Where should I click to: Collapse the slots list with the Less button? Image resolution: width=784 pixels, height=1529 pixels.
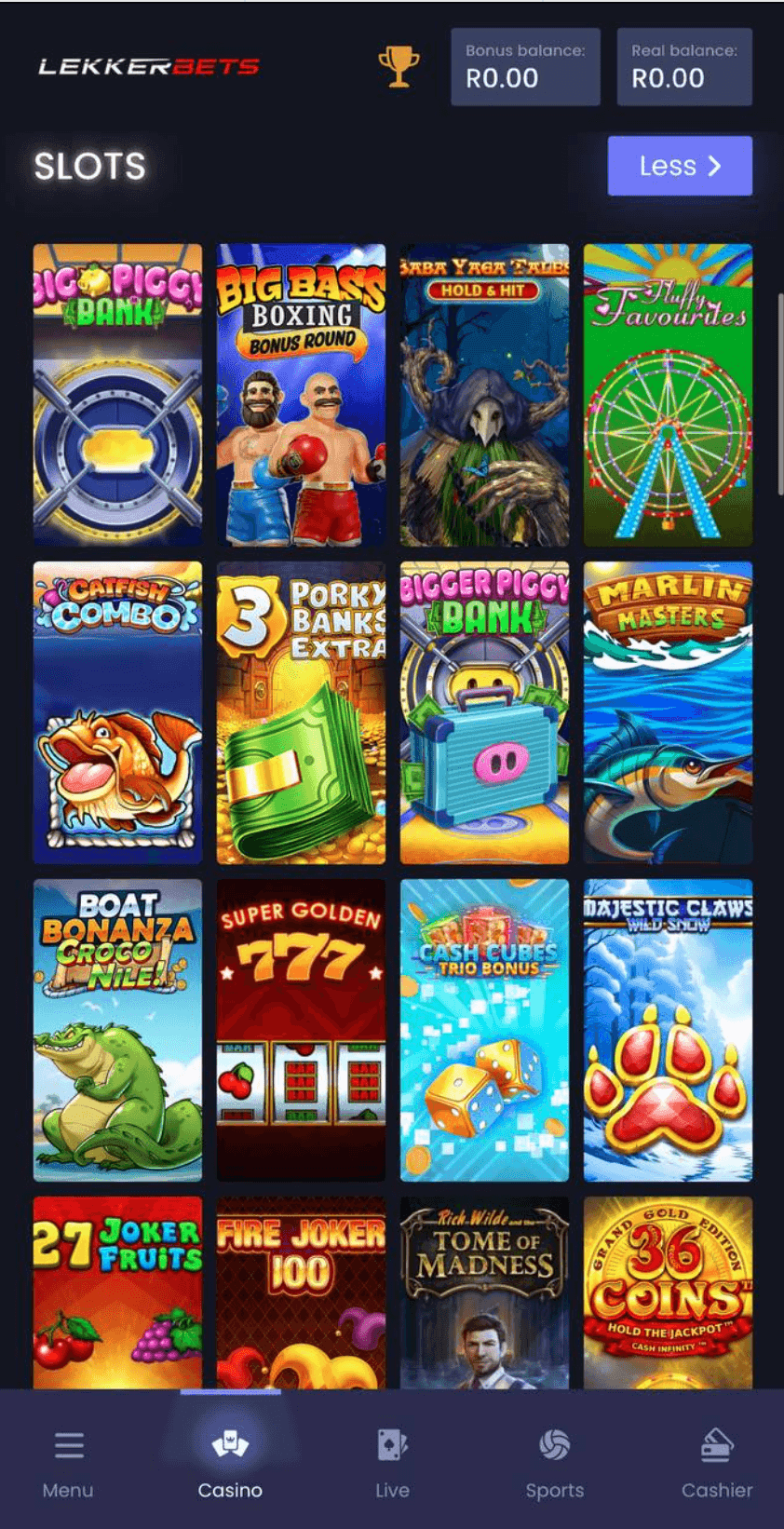point(680,165)
